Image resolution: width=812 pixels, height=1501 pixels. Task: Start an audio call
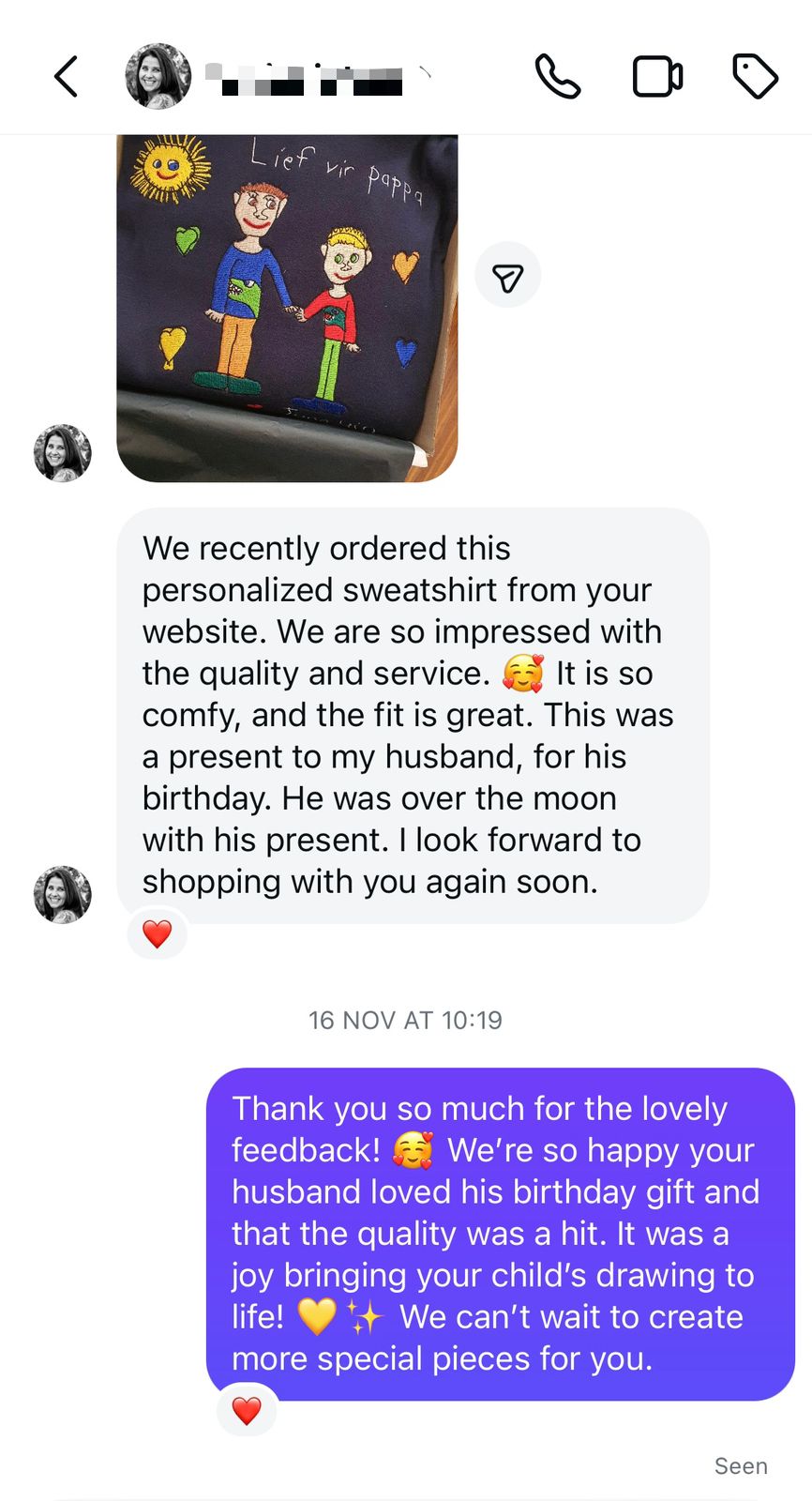[558, 77]
